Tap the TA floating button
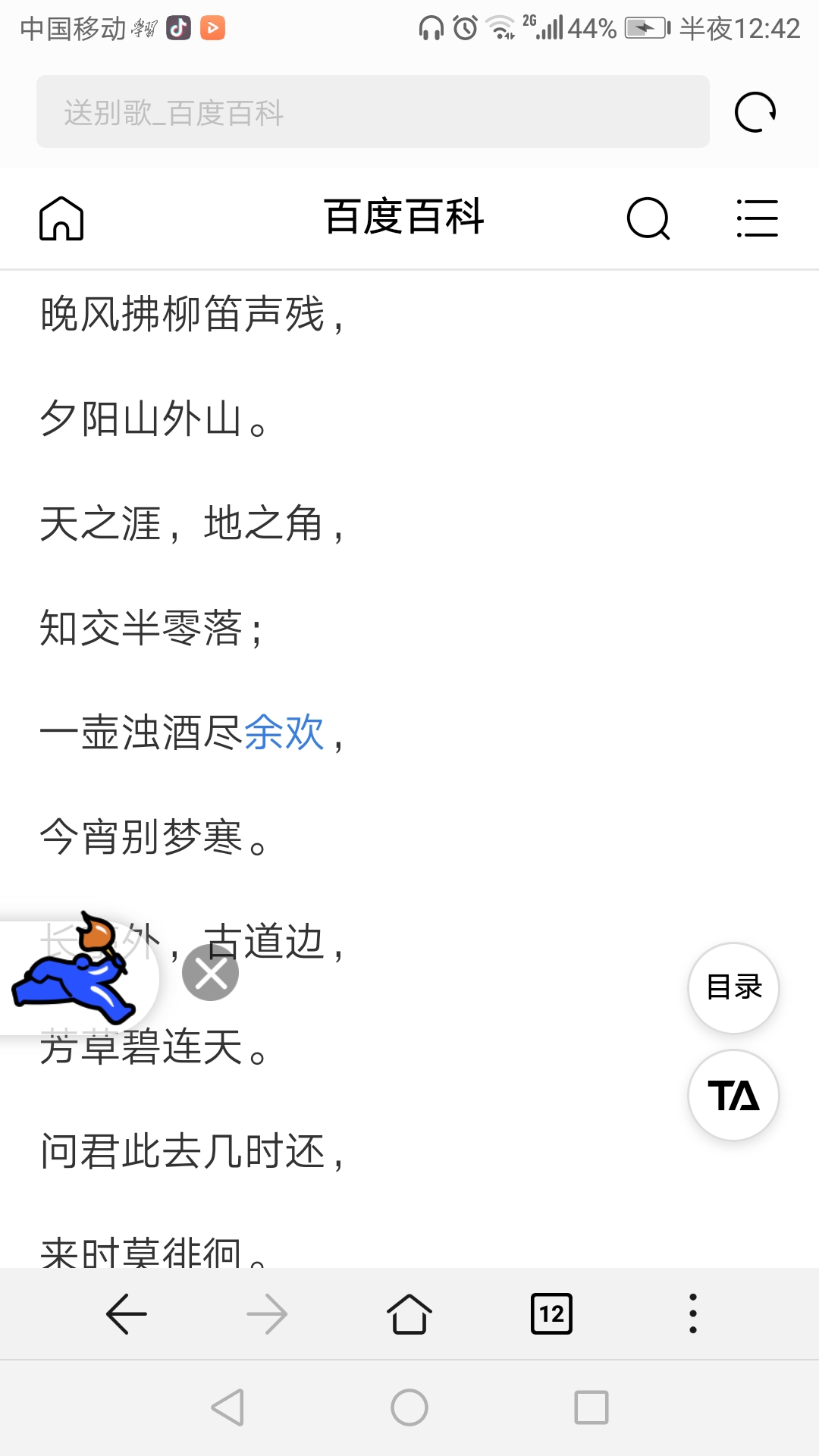819x1456 pixels. pyautogui.click(x=733, y=1095)
